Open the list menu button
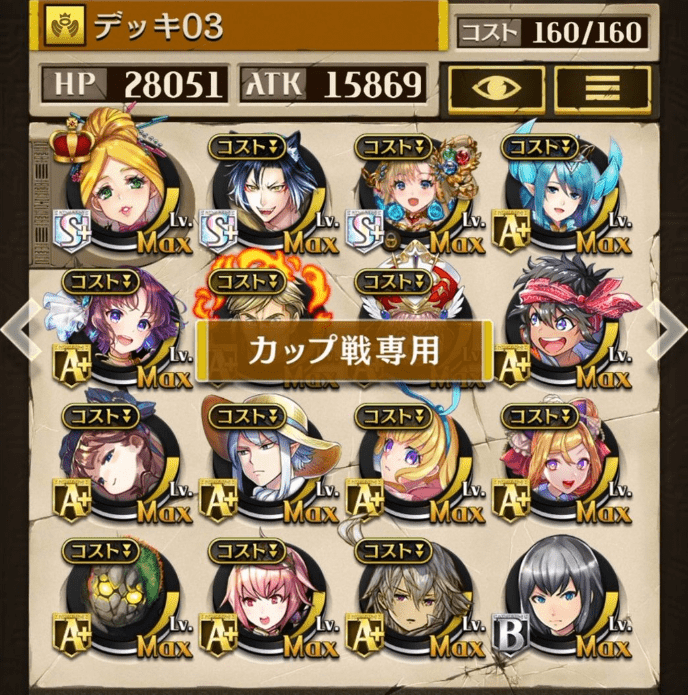688x695 pixels. click(602, 87)
